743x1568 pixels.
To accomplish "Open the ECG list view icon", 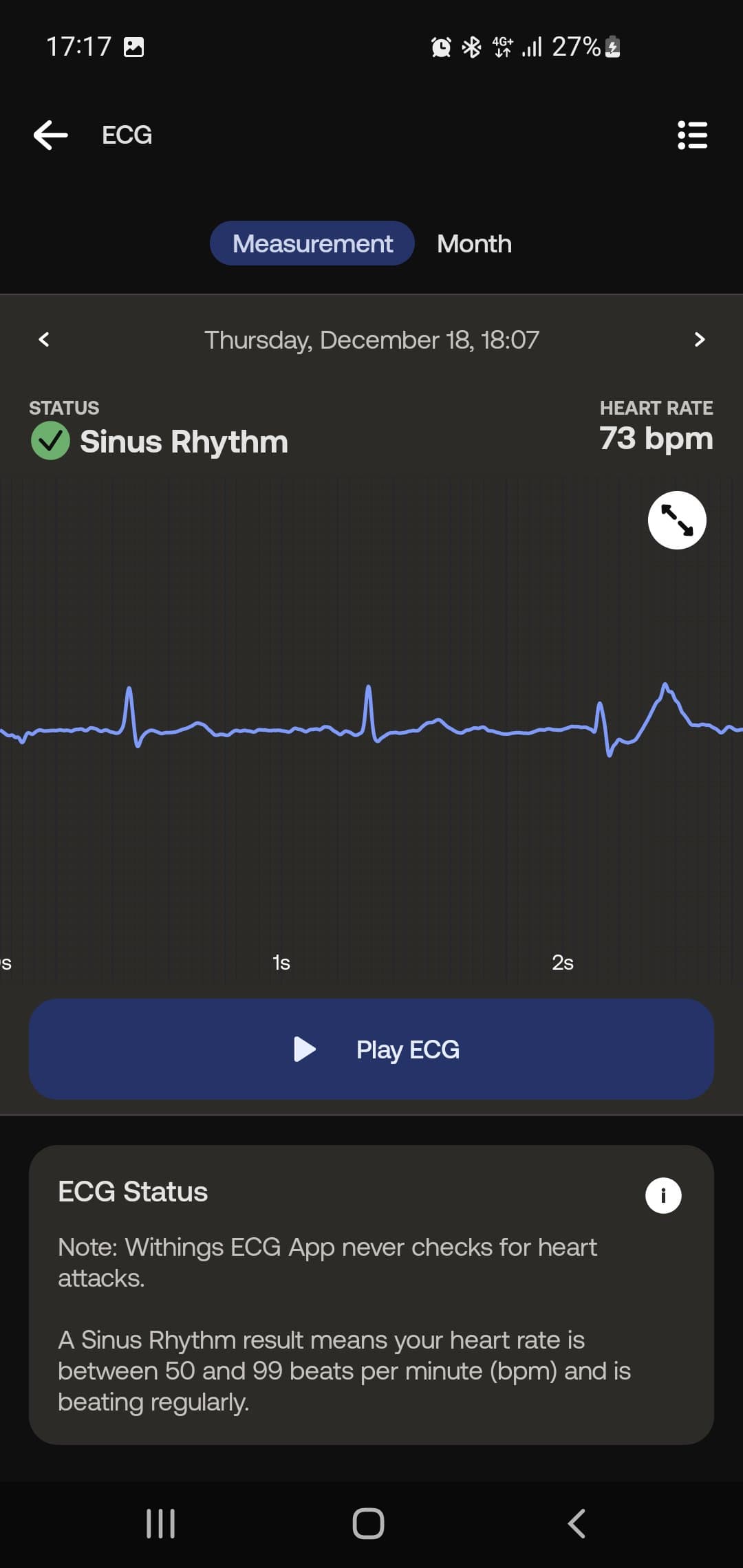I will pos(692,135).
